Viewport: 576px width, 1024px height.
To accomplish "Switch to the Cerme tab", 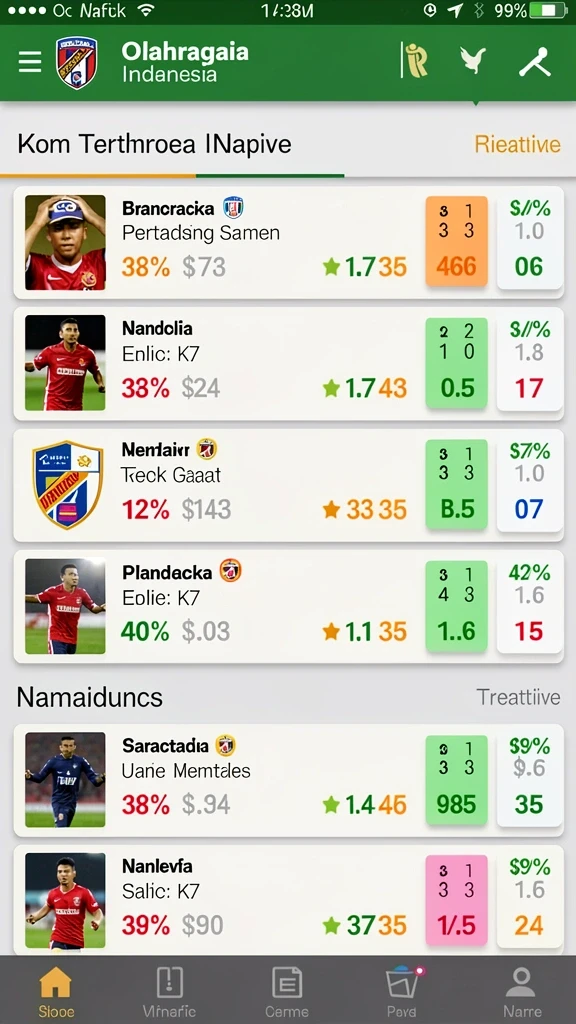I will [287, 991].
